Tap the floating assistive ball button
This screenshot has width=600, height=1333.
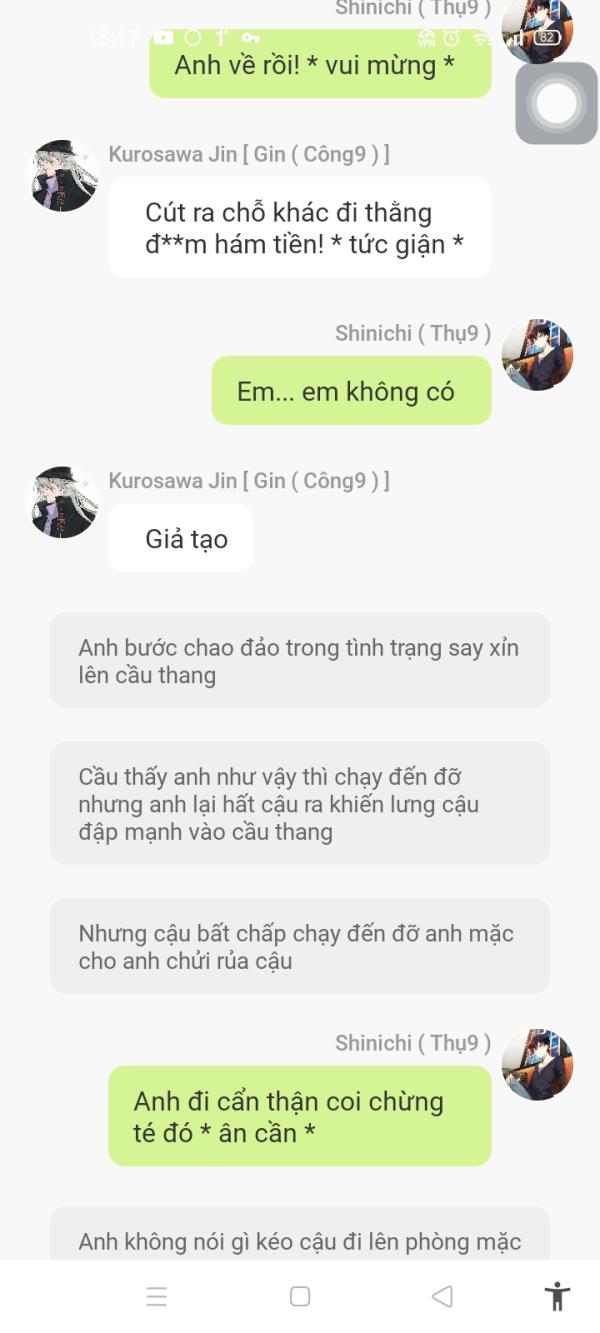click(x=556, y=103)
